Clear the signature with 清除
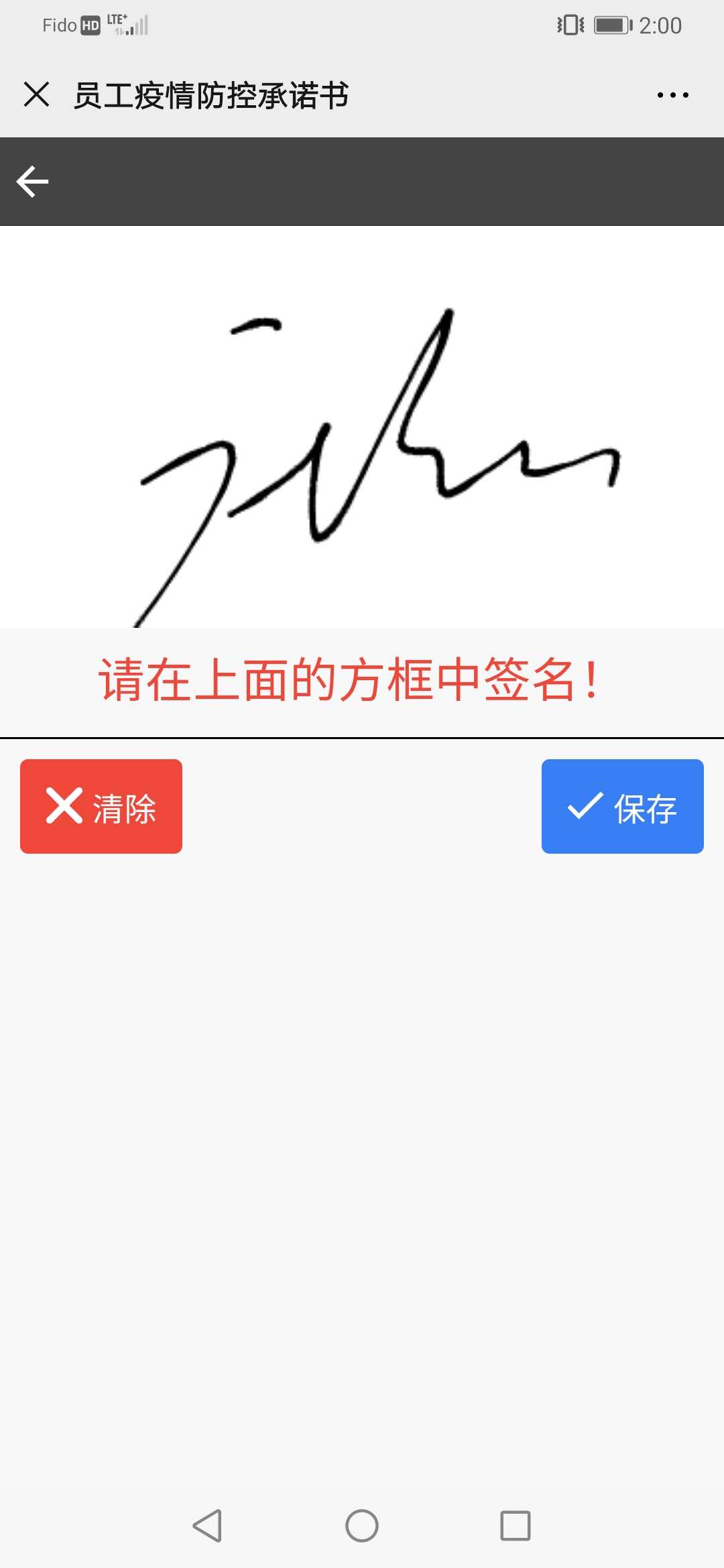Viewport: 724px width, 1568px height. click(101, 806)
